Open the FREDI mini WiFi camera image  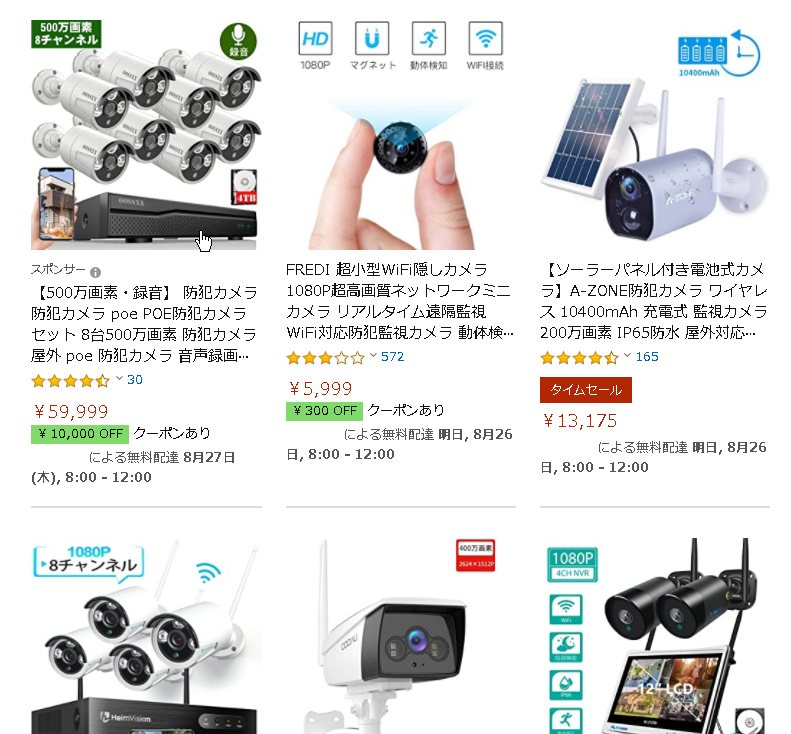(400, 135)
